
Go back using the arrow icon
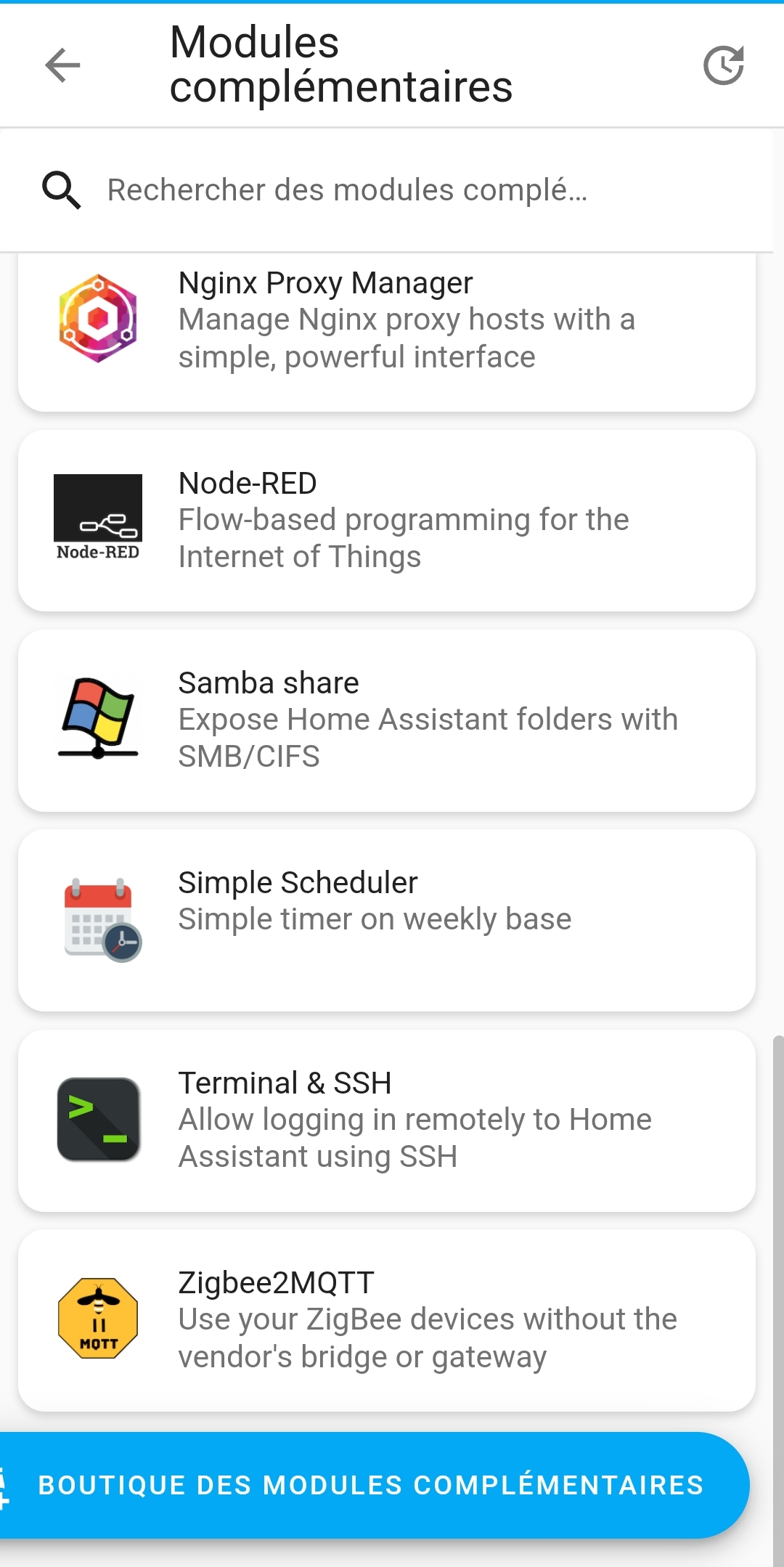pyautogui.click(x=62, y=65)
